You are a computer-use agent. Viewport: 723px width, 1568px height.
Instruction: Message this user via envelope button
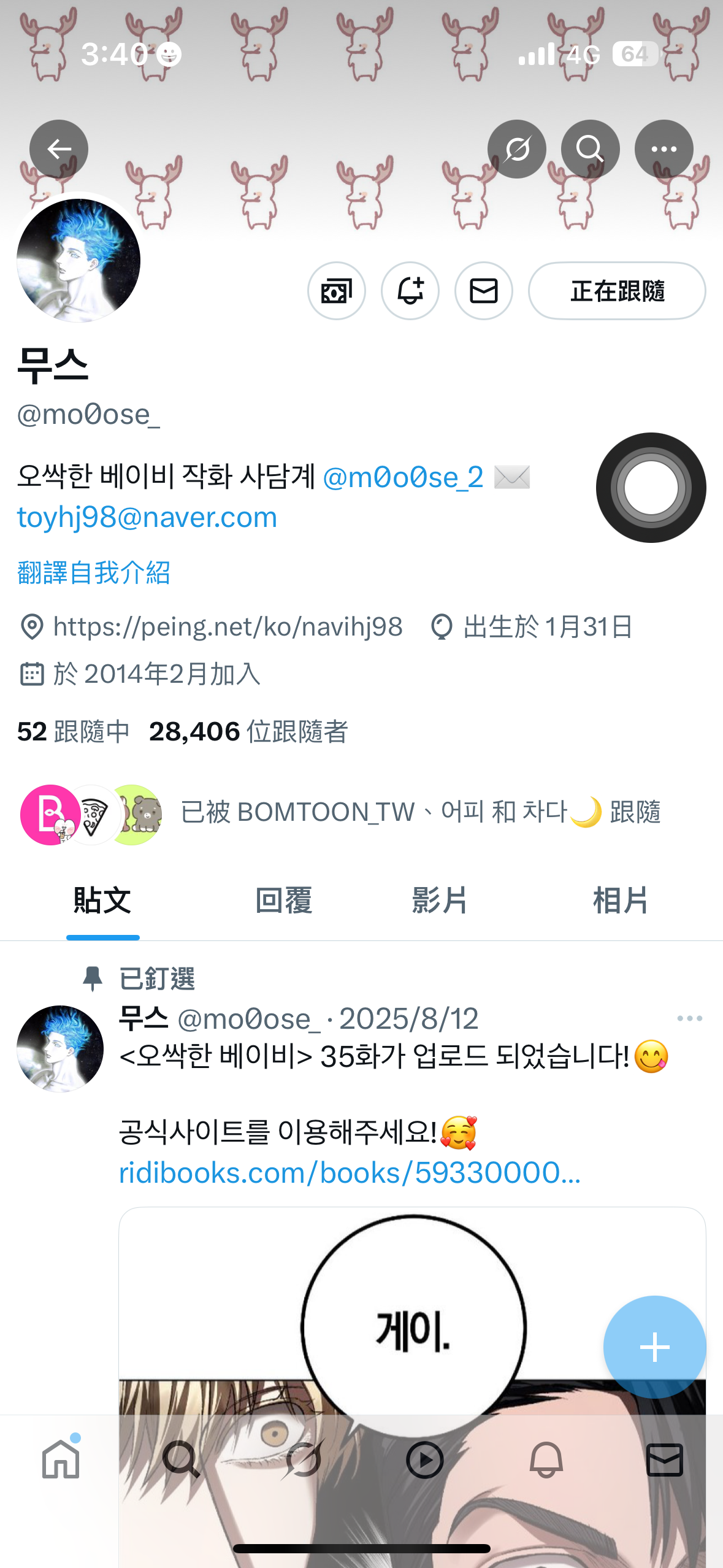484,291
